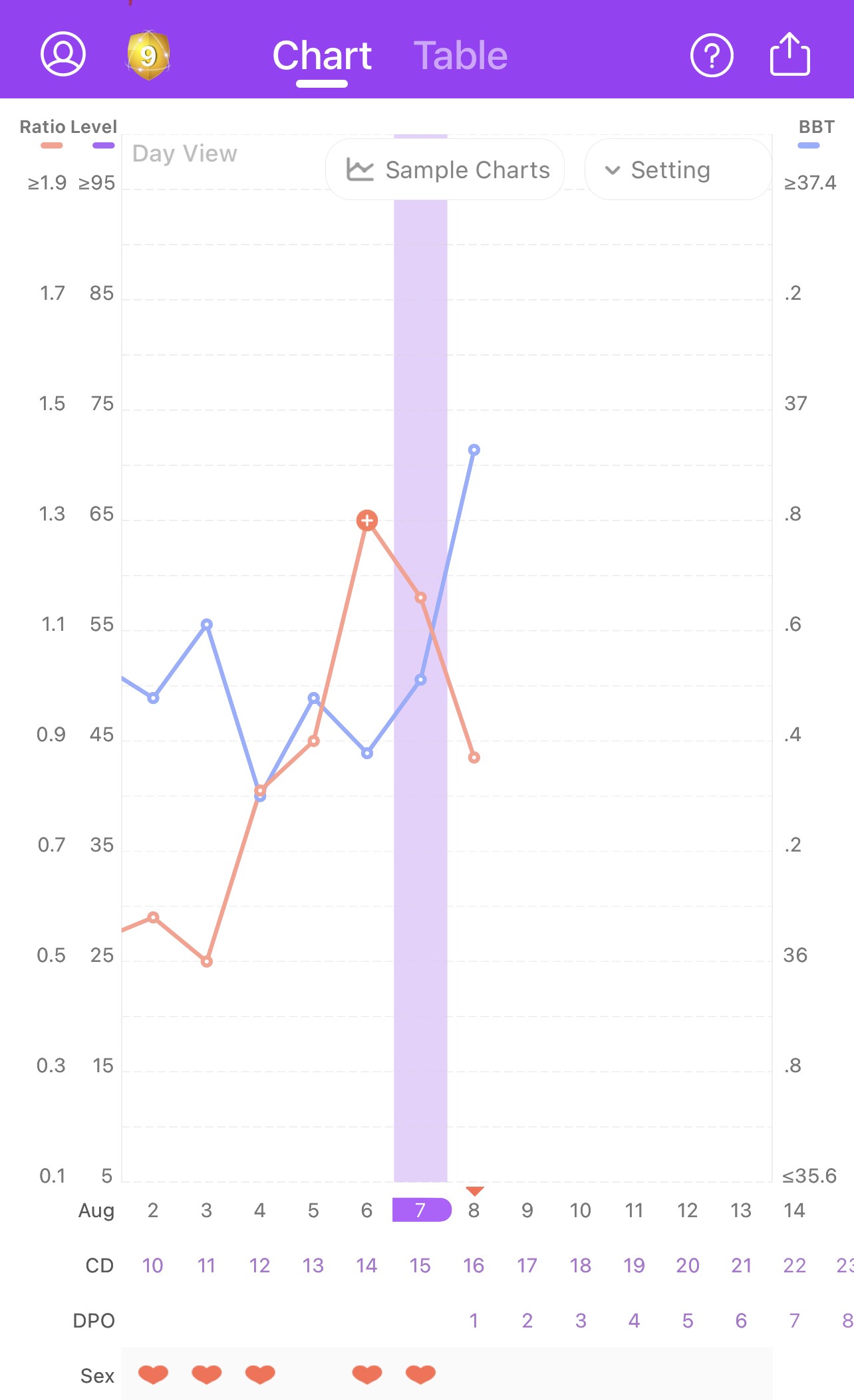Open the help question mark
The width and height of the screenshot is (854, 1400).
tap(712, 55)
